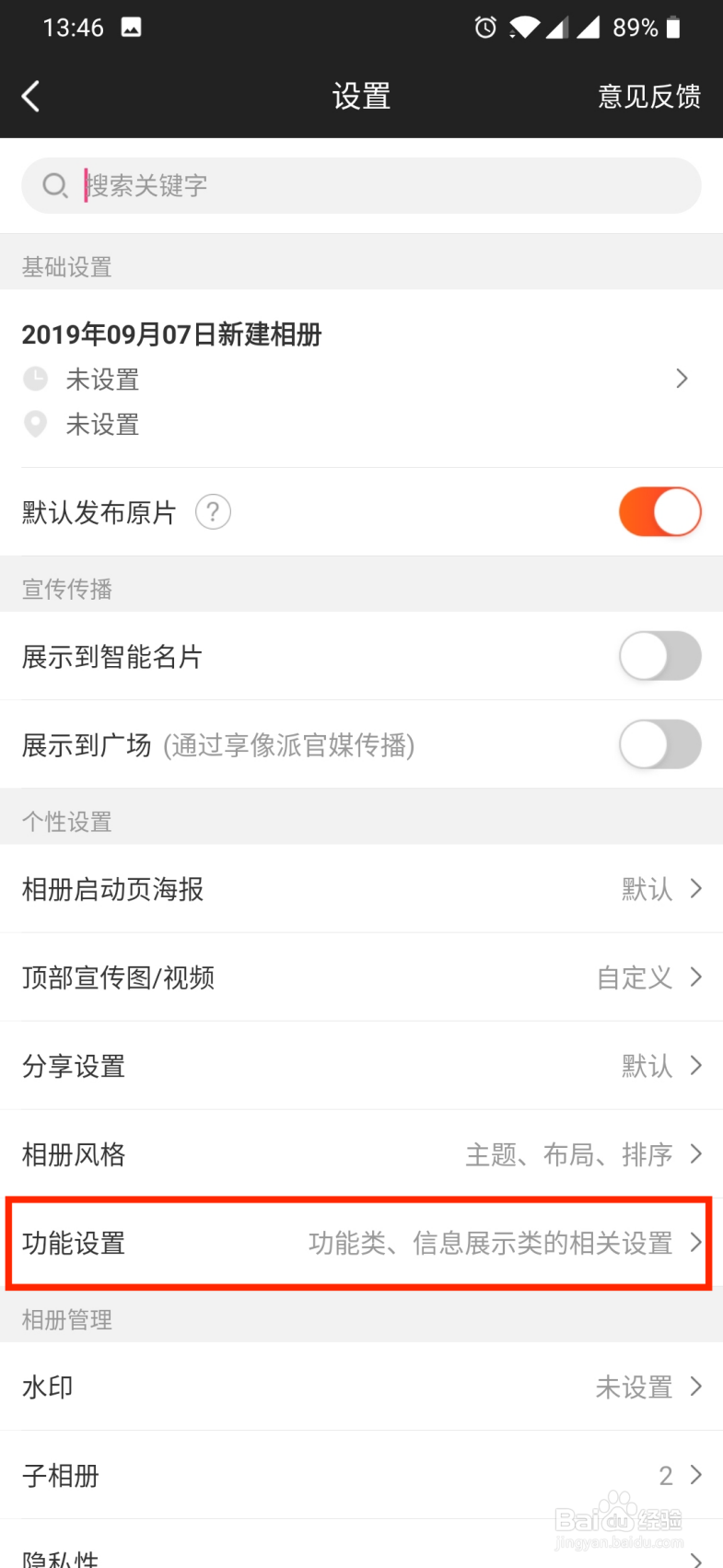Open the highlighted 功能设置 item

361,1243
